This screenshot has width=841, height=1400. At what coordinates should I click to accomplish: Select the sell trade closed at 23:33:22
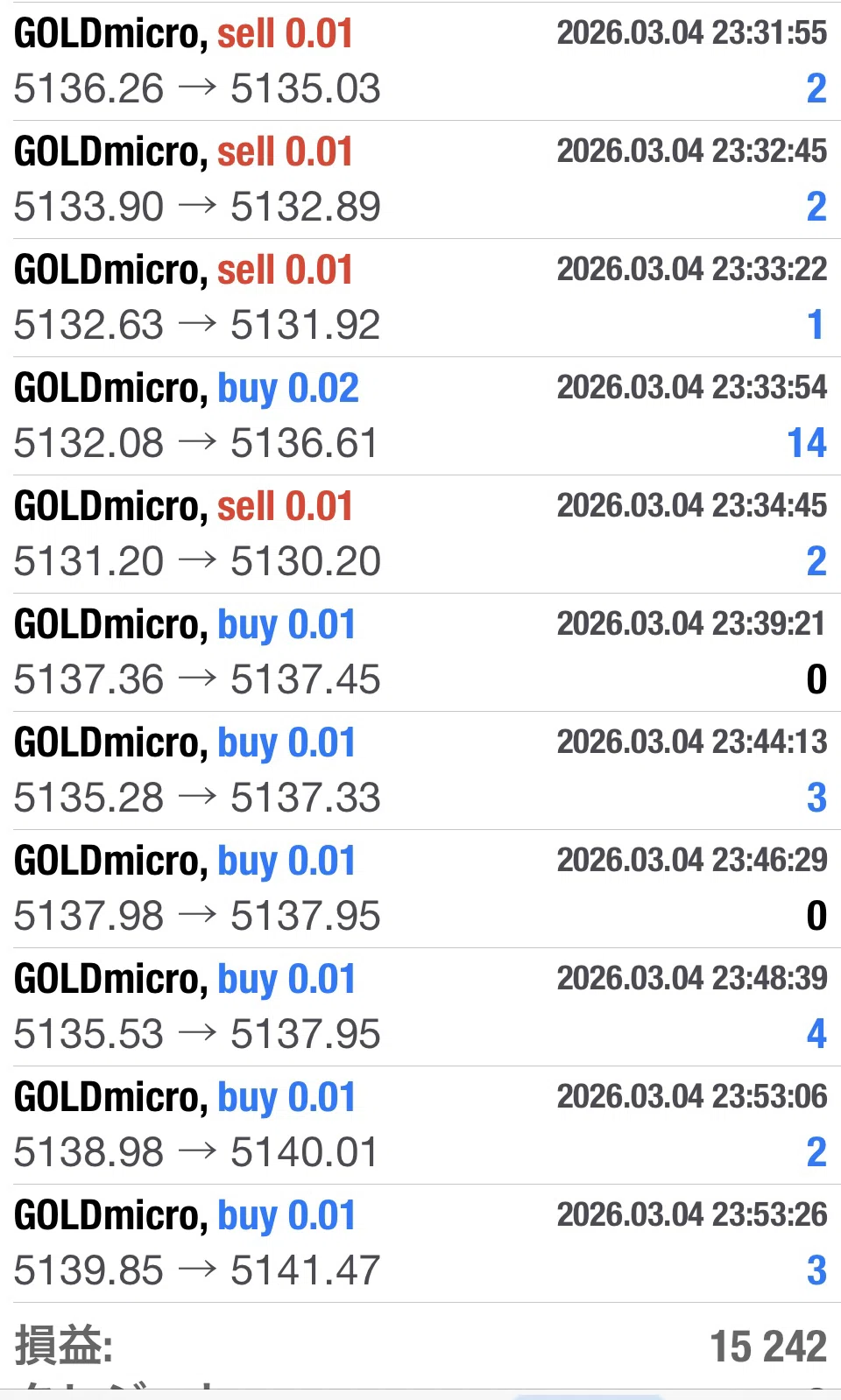[420, 298]
